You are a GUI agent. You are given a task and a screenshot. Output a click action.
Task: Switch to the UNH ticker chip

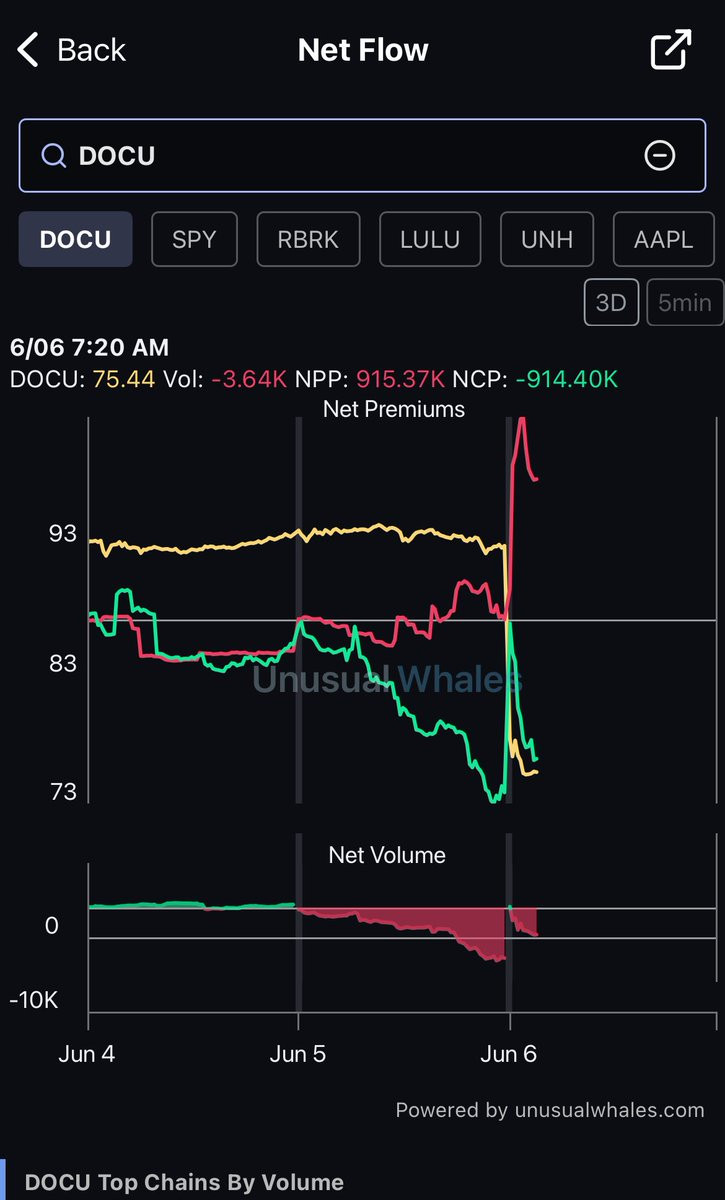pos(547,239)
